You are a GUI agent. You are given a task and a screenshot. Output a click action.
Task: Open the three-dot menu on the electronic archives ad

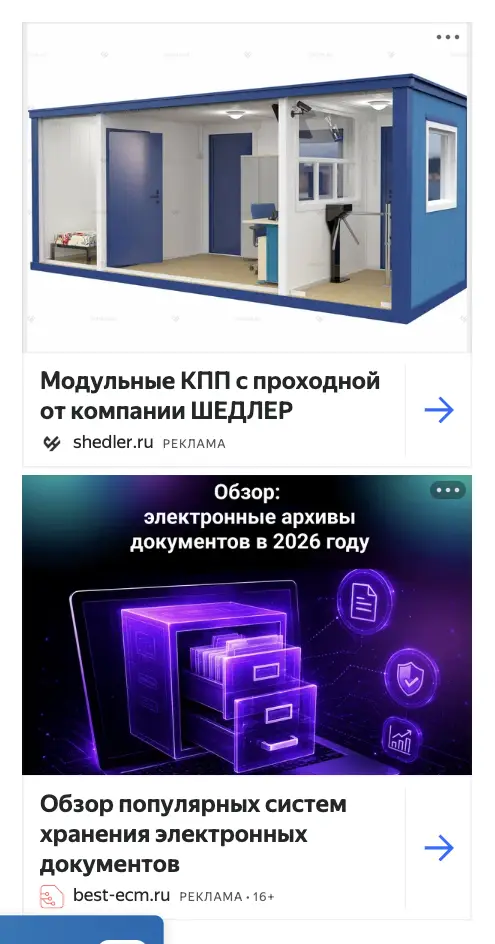click(x=447, y=490)
